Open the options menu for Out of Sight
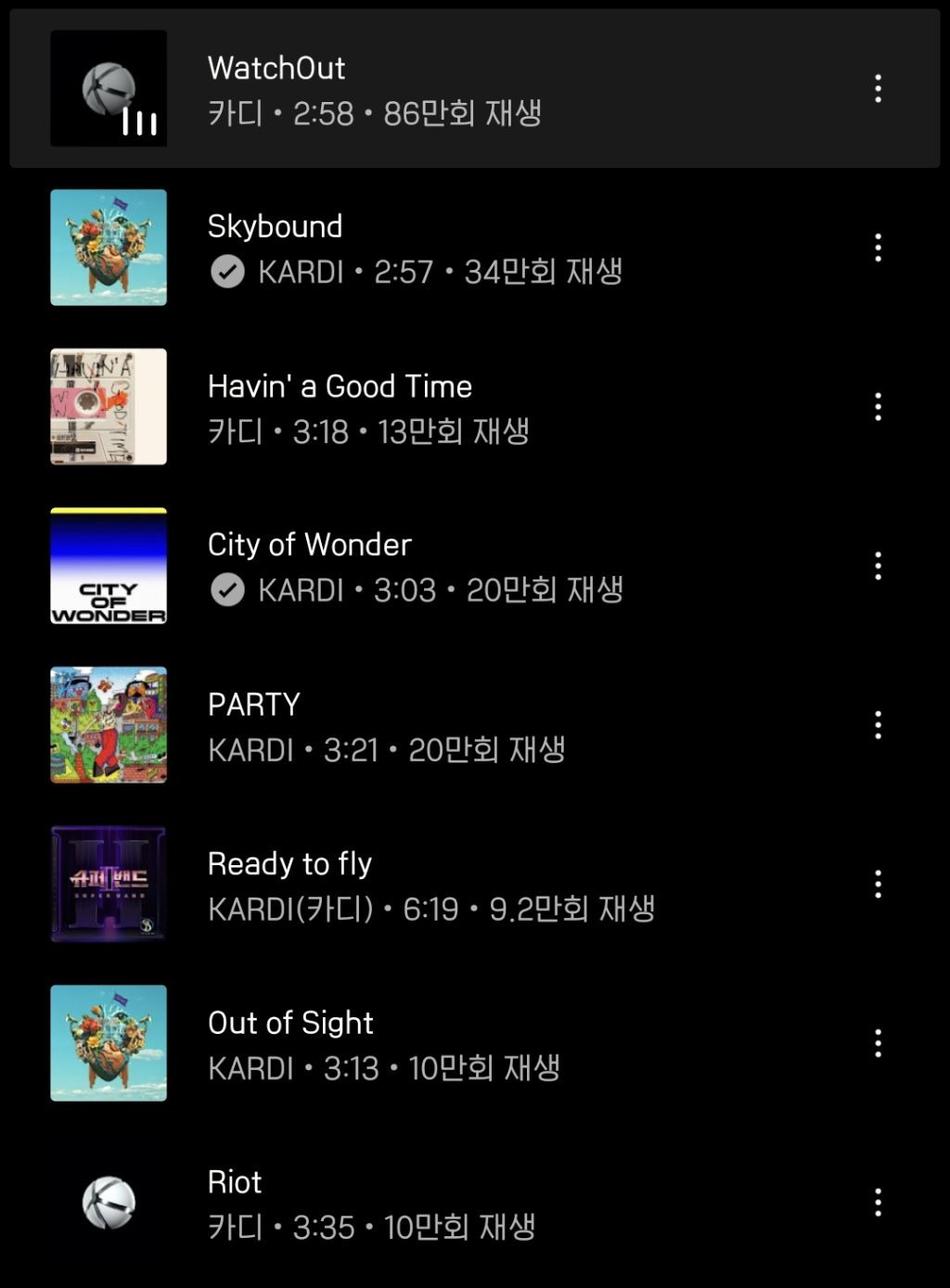The width and height of the screenshot is (950, 1288). [x=879, y=1043]
